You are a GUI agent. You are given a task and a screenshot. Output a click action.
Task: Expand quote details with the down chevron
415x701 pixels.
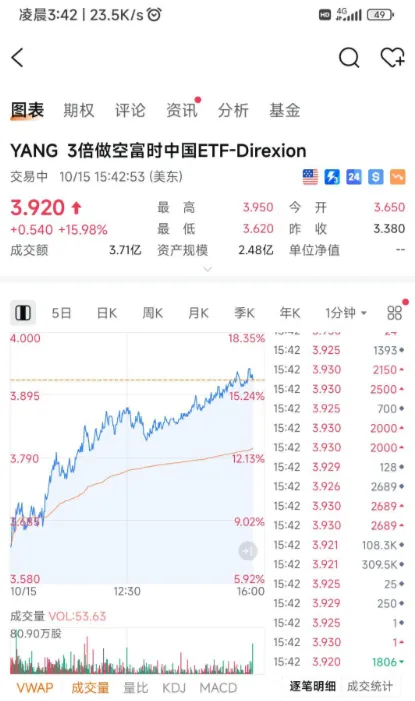coord(208,269)
